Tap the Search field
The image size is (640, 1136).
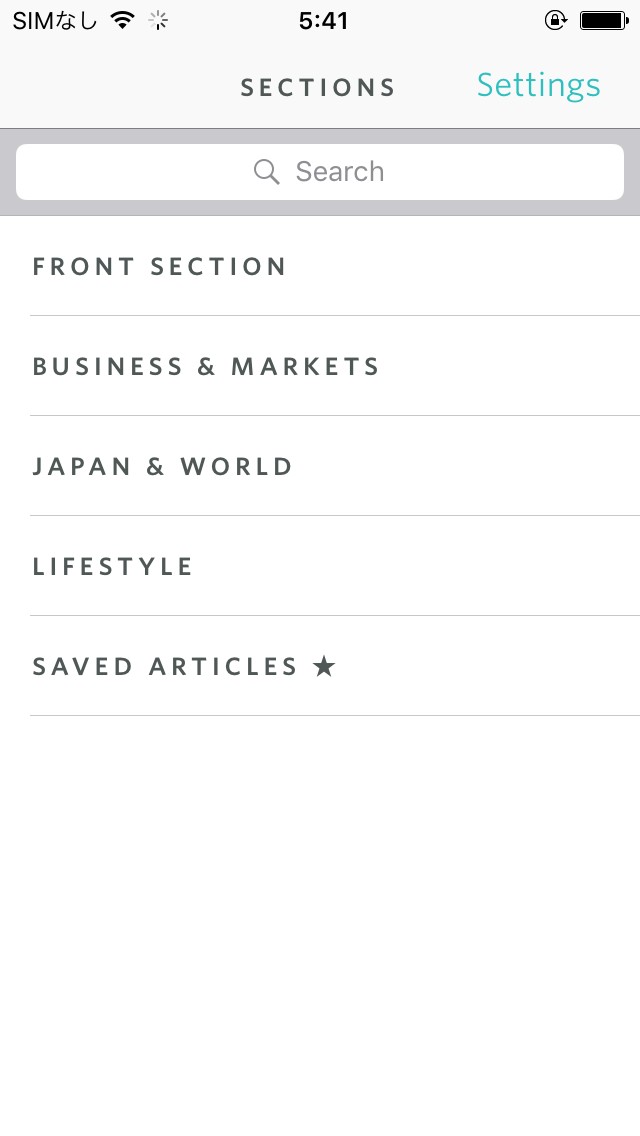point(320,172)
